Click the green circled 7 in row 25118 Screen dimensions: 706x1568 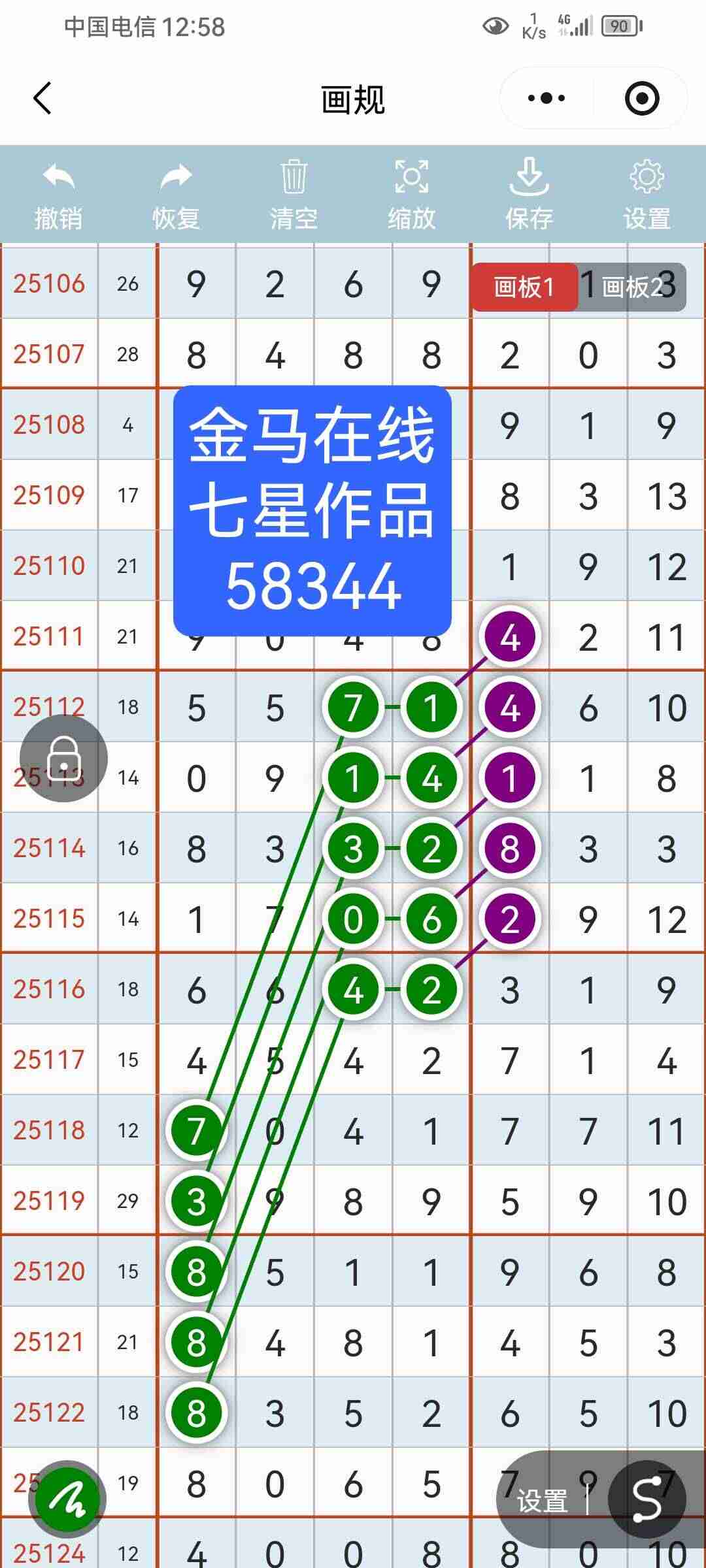(195, 1129)
